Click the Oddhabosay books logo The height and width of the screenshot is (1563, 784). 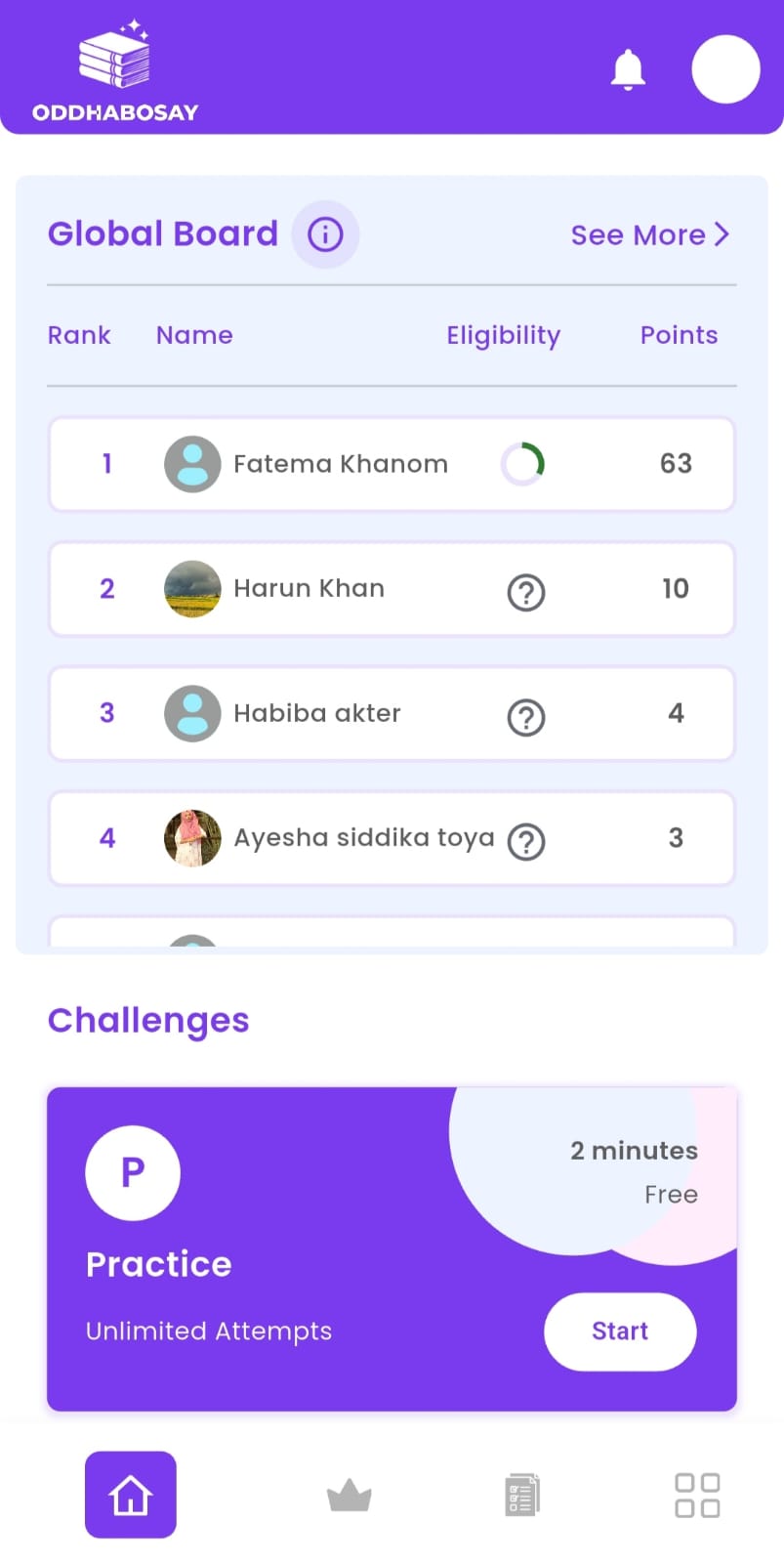(x=112, y=54)
